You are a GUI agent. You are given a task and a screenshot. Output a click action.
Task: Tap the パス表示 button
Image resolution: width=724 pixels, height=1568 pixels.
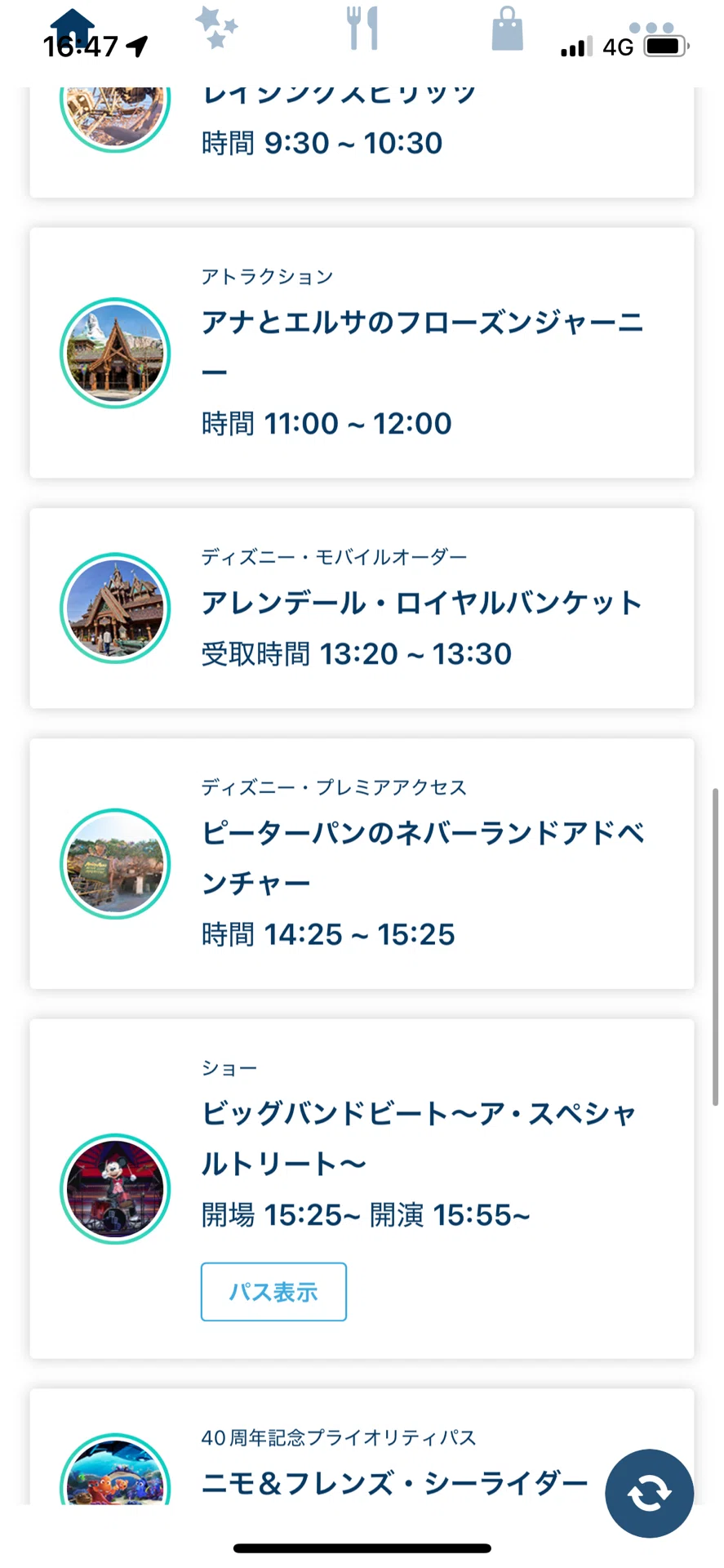point(273,1292)
